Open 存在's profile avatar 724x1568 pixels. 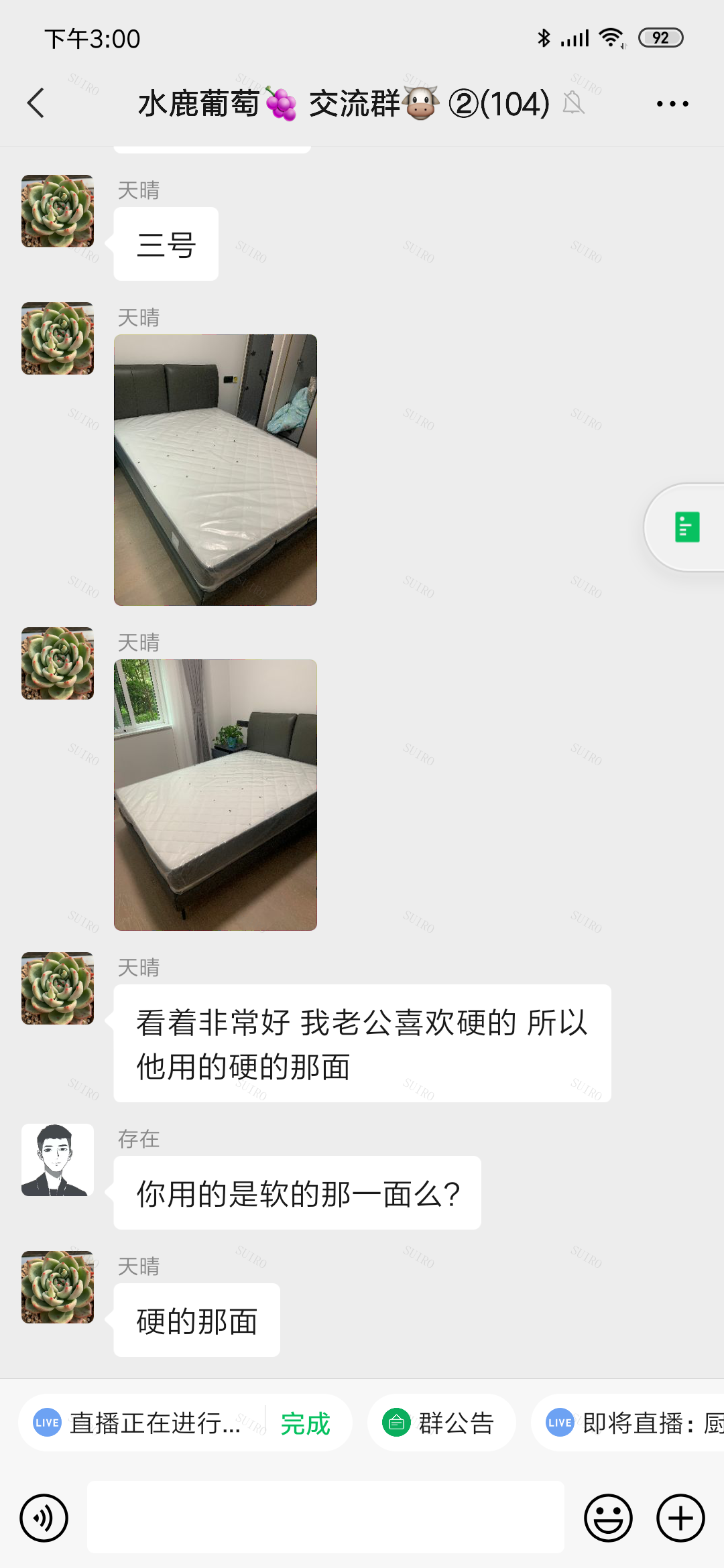(58, 1160)
